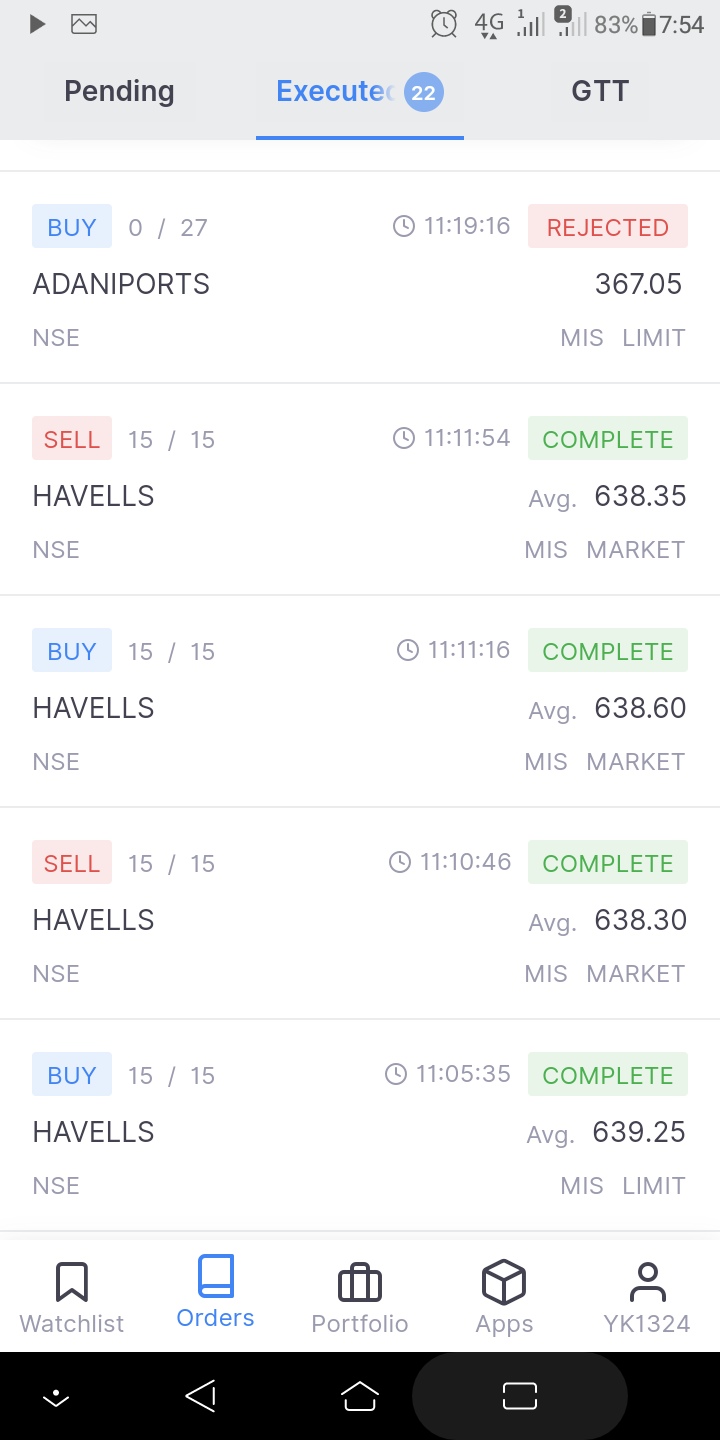Open the YK1324 account profile
The height and width of the screenshot is (1440, 720).
[647, 1297]
